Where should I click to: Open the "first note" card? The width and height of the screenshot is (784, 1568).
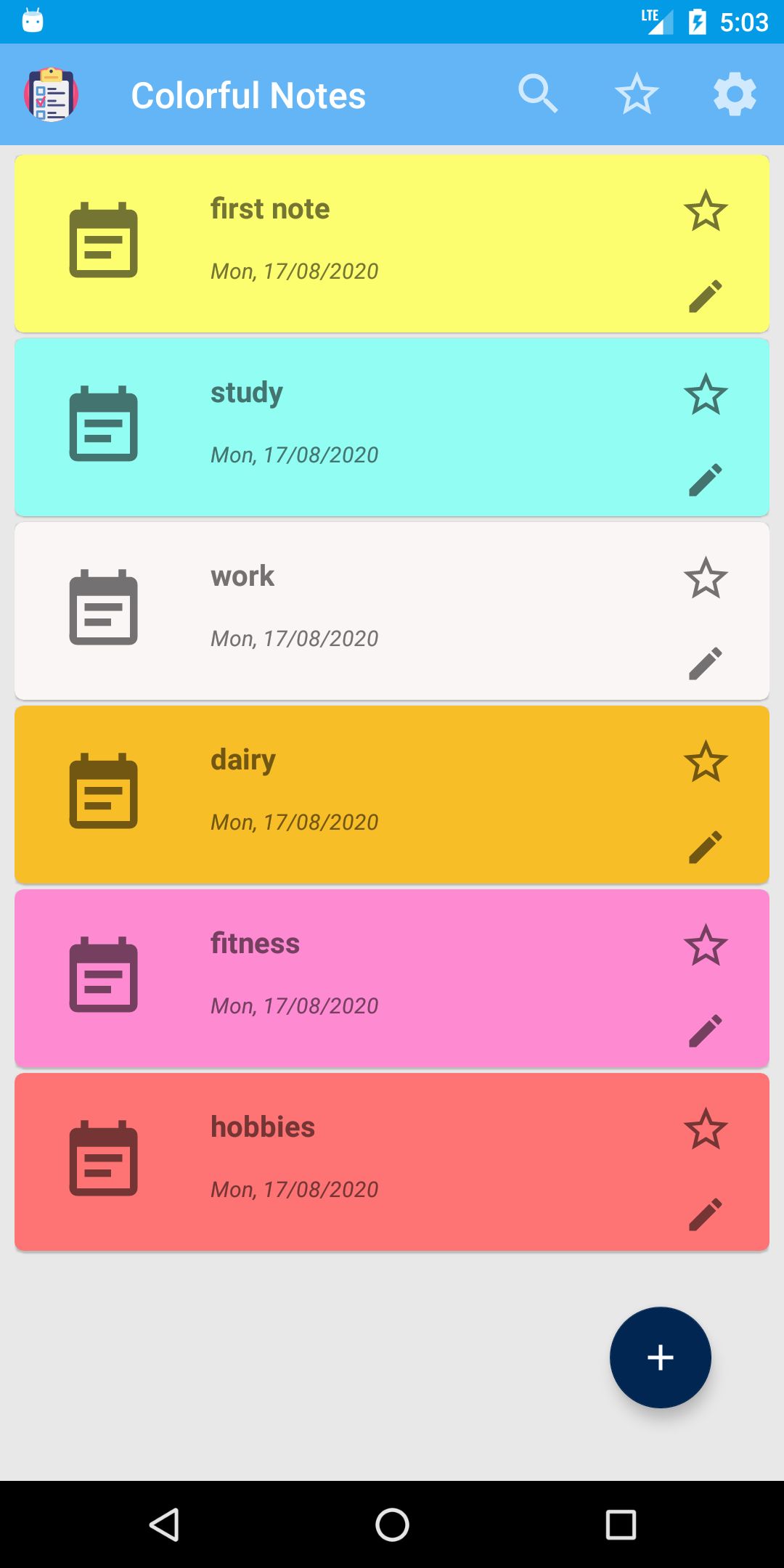(392, 244)
